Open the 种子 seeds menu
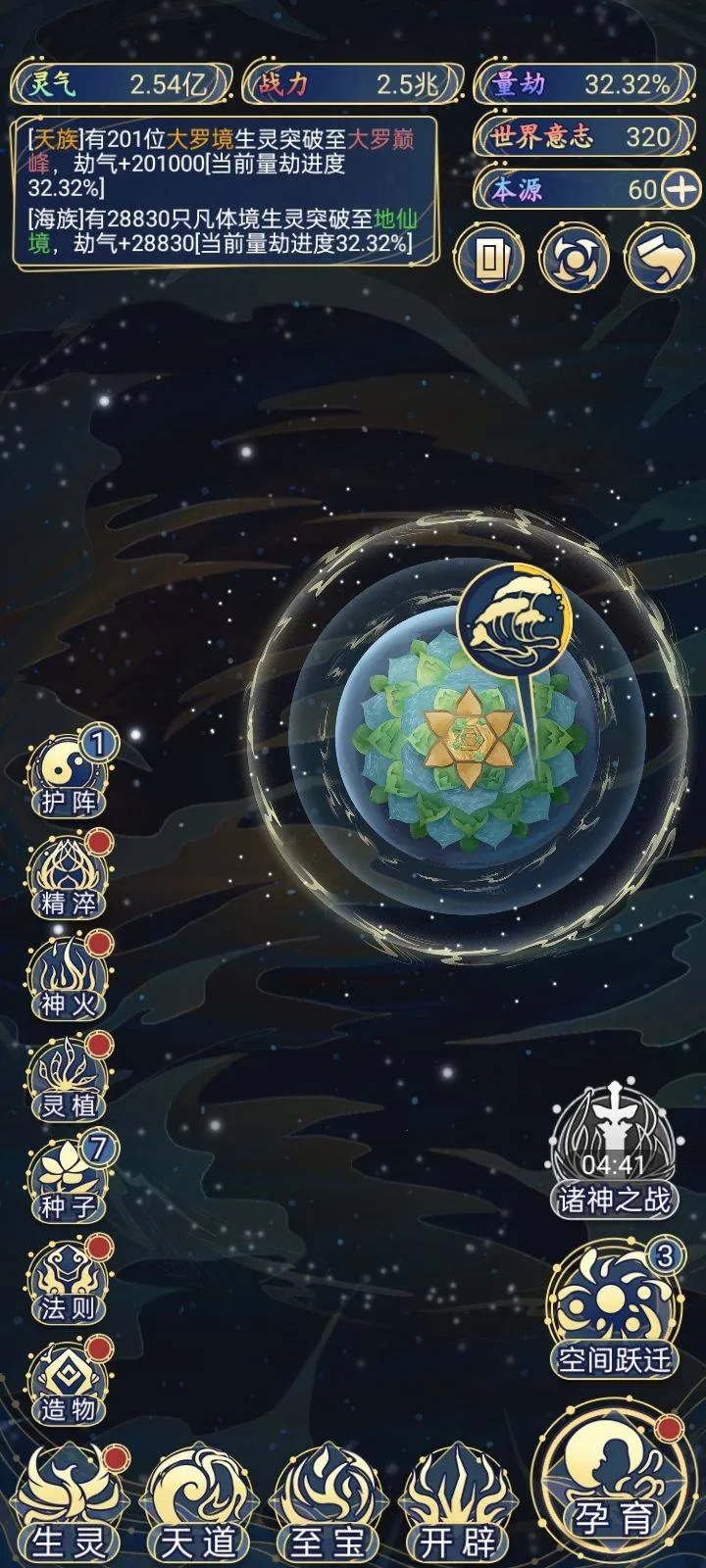The height and width of the screenshot is (1568, 706). 69,1180
